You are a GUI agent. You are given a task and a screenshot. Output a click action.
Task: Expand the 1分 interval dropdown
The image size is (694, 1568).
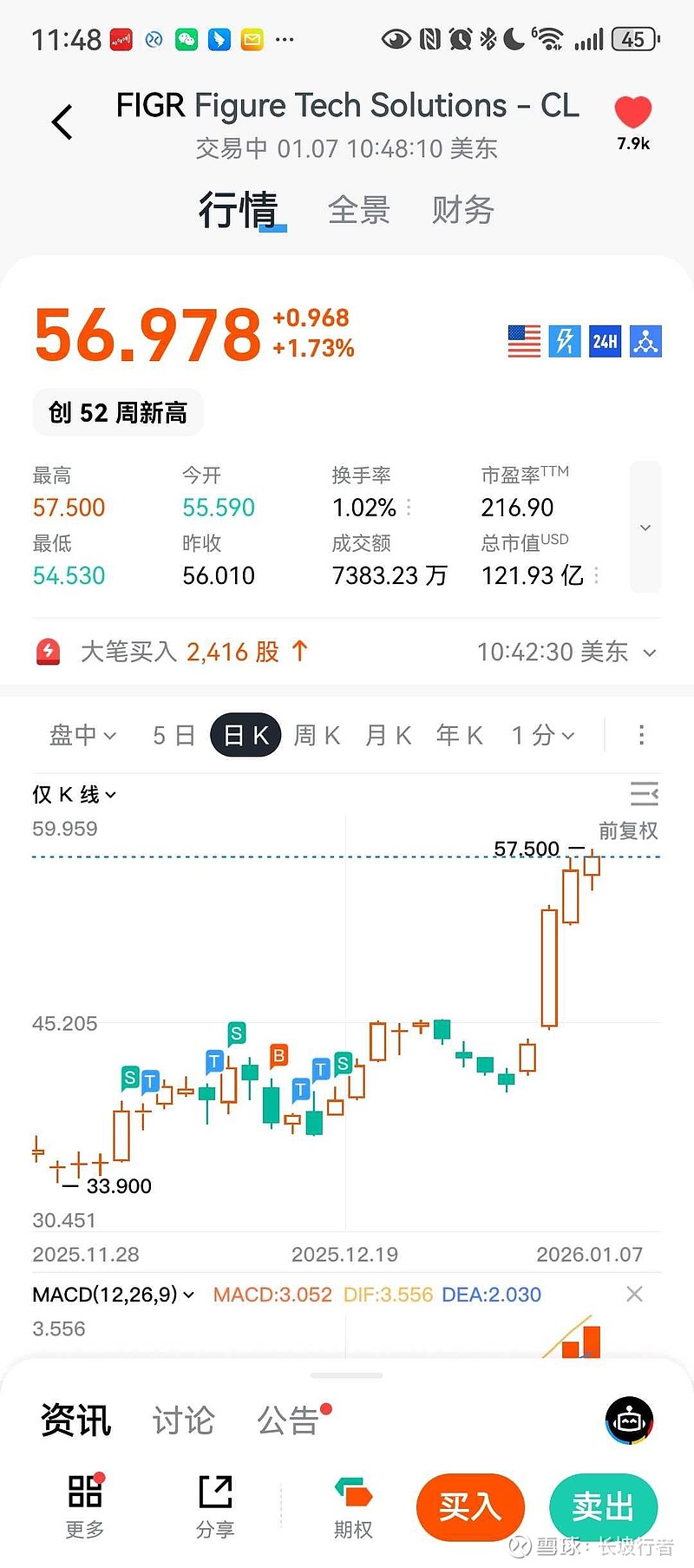(543, 734)
